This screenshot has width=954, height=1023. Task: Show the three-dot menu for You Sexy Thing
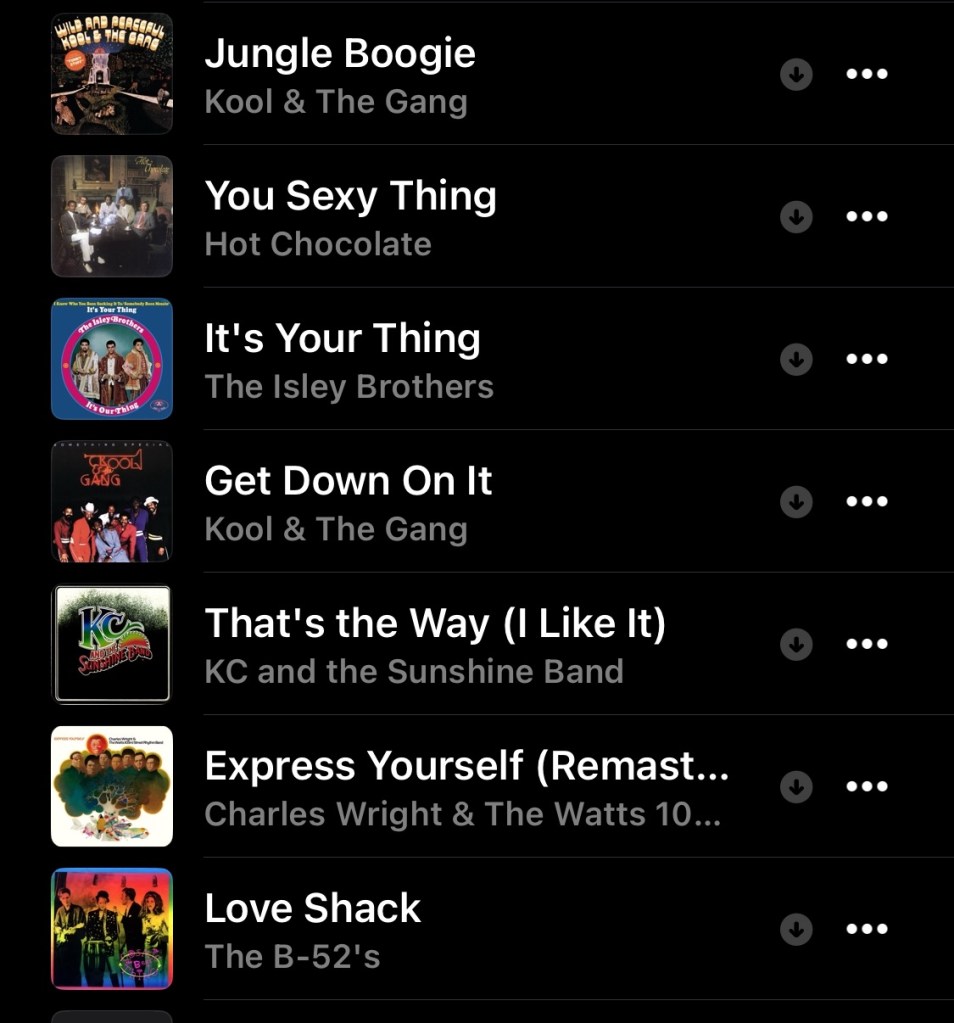point(867,217)
